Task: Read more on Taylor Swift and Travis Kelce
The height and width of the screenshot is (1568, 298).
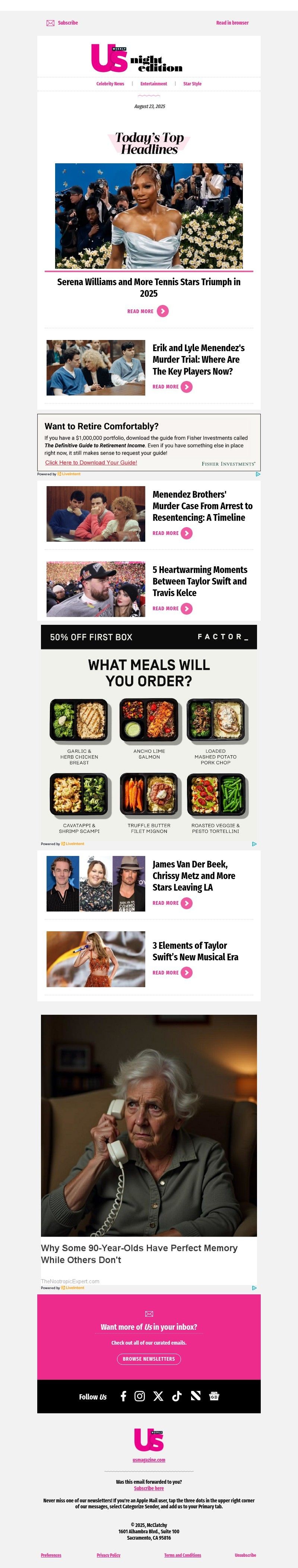Action: [x=172, y=609]
